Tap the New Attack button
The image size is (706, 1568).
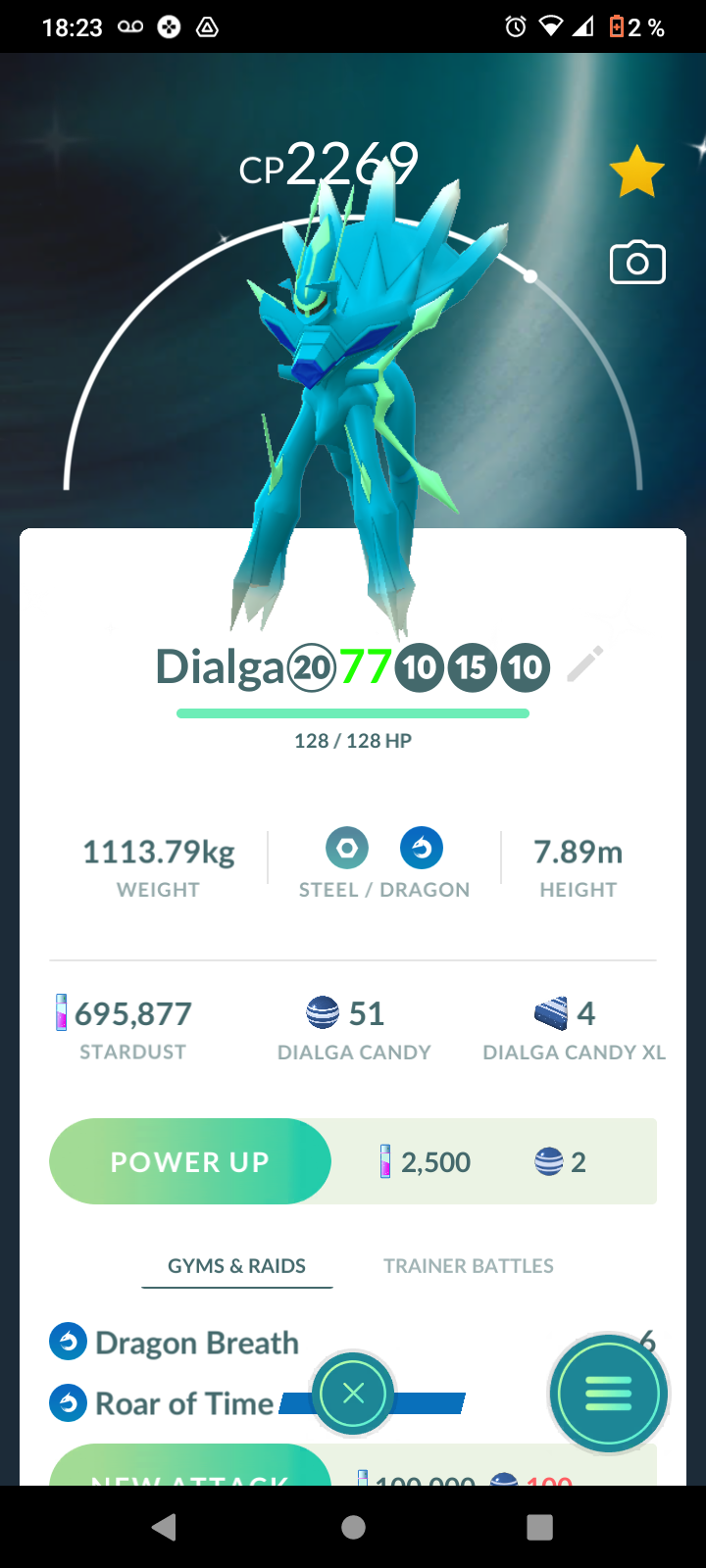(190, 1470)
